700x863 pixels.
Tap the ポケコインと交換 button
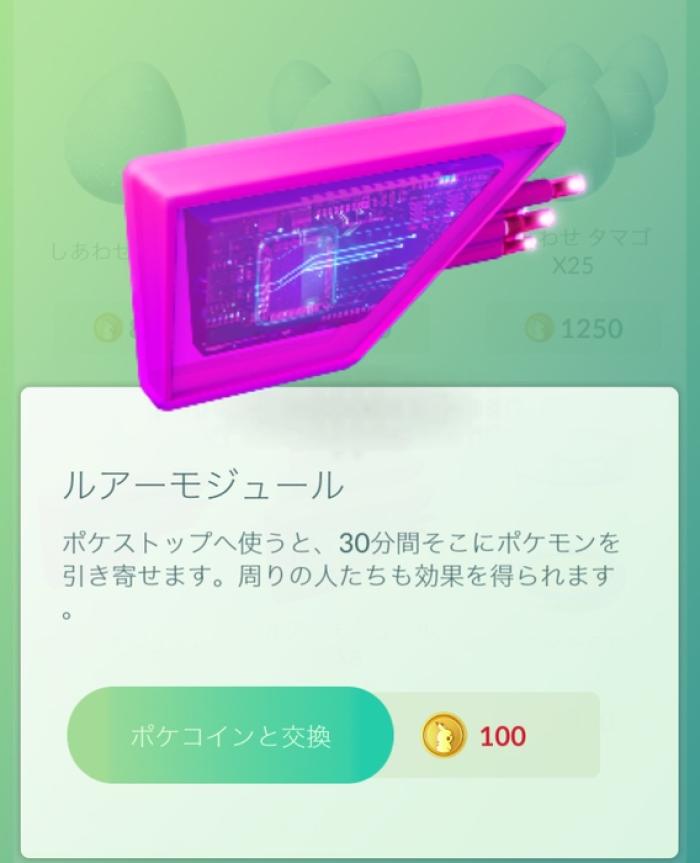click(x=231, y=736)
